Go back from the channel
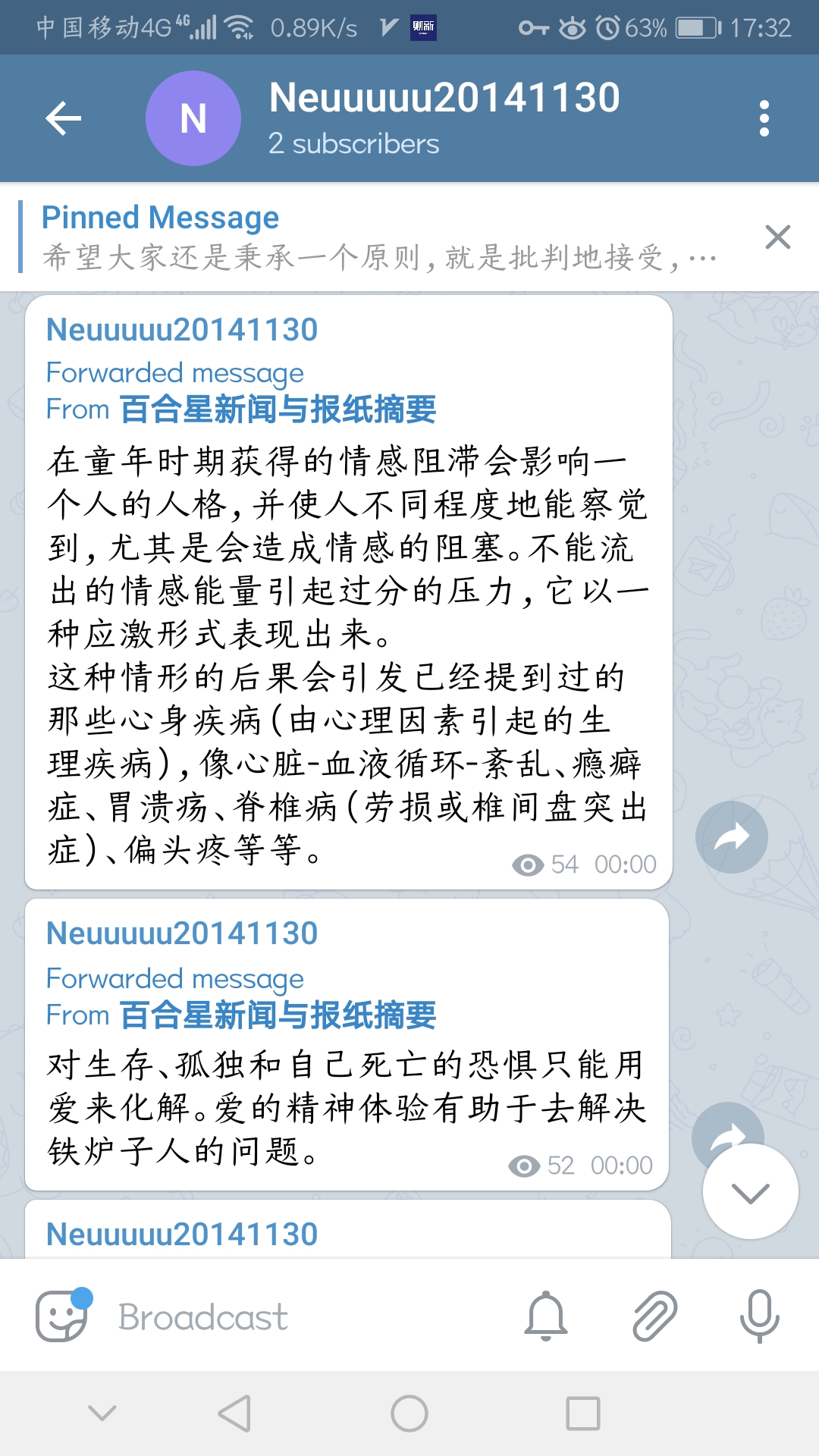 tap(63, 118)
